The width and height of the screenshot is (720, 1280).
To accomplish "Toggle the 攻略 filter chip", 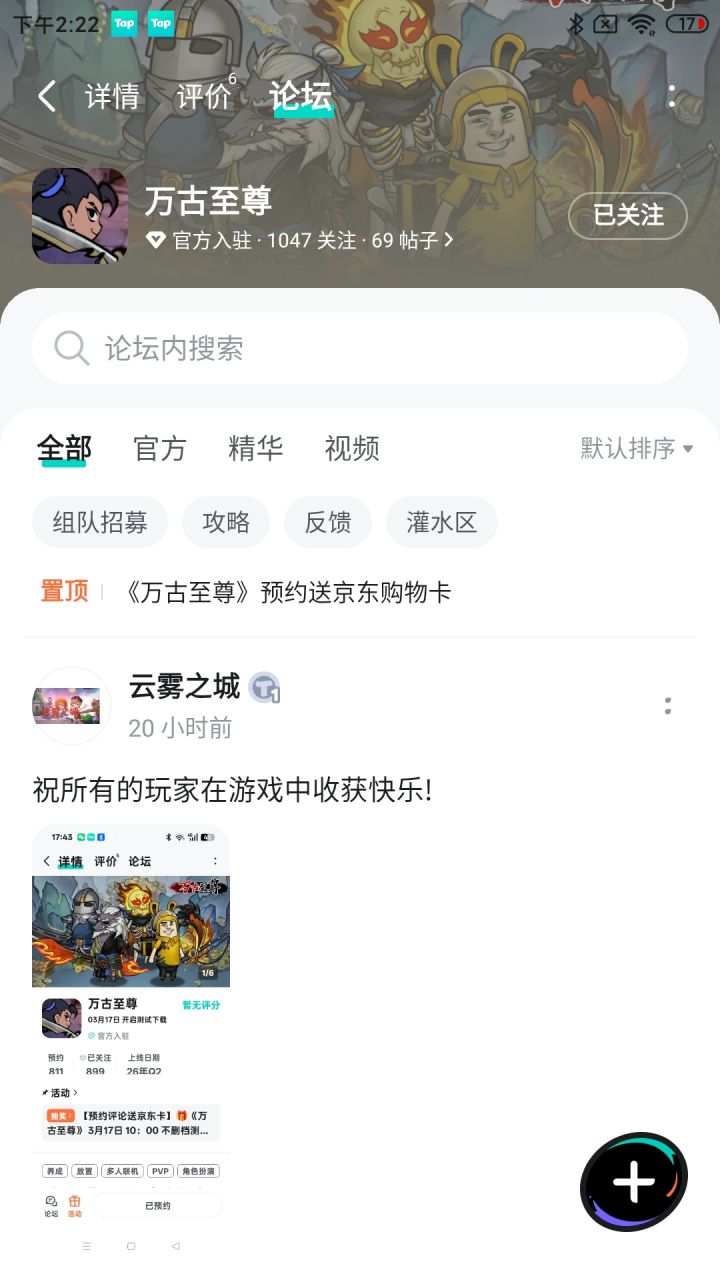I will pos(226,522).
